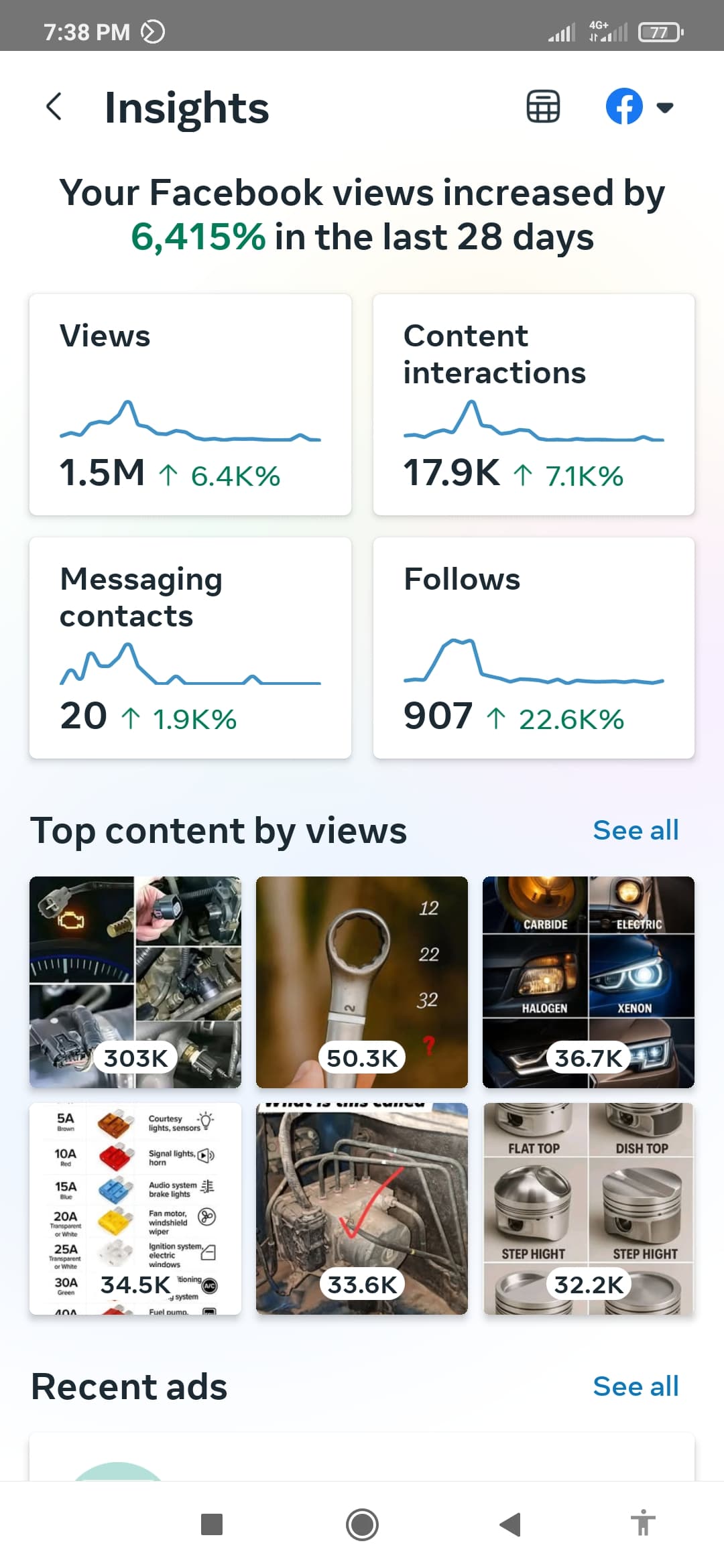The width and height of the screenshot is (724, 1568).
Task: See all top content by views
Action: (x=636, y=830)
